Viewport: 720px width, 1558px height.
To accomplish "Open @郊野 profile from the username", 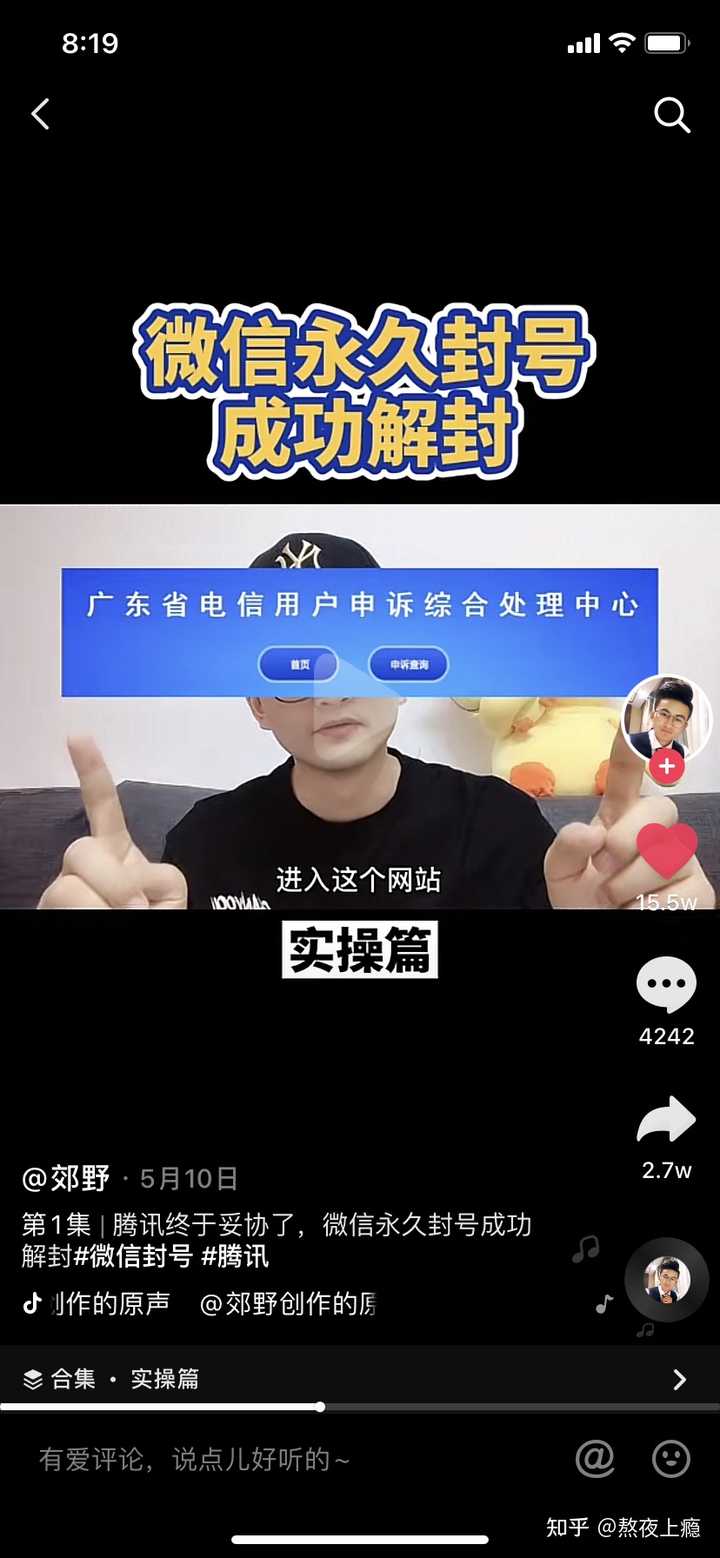I will click(x=66, y=1179).
